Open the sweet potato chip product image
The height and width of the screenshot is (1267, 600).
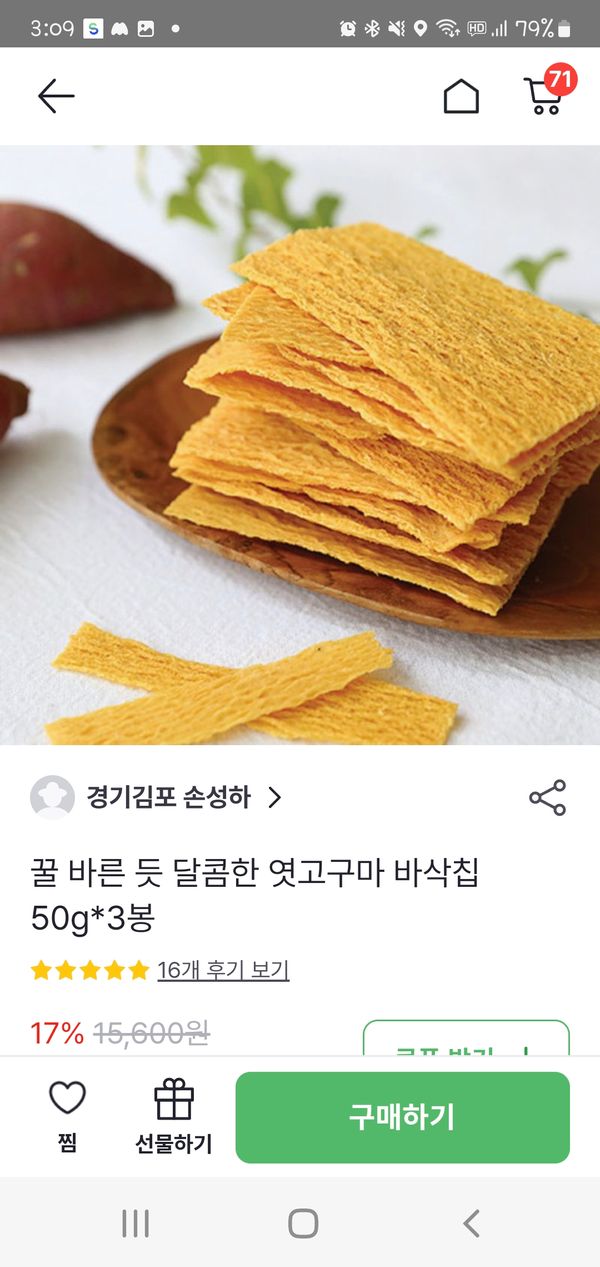[300, 445]
